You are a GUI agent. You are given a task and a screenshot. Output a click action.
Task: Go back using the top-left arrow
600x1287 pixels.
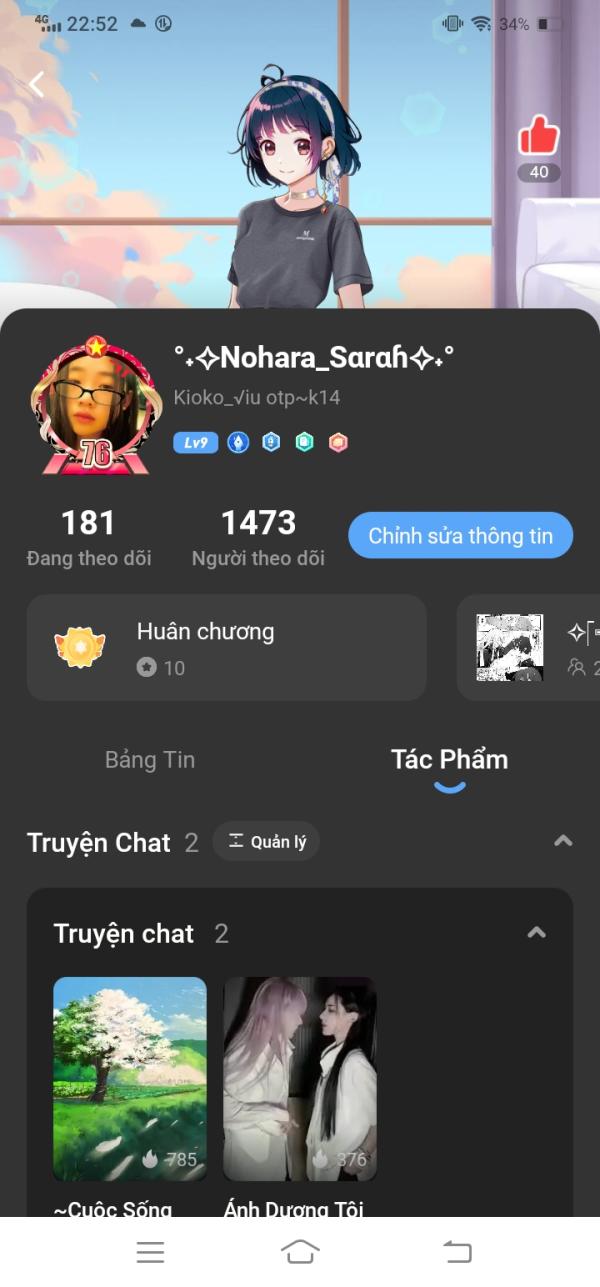(x=37, y=85)
